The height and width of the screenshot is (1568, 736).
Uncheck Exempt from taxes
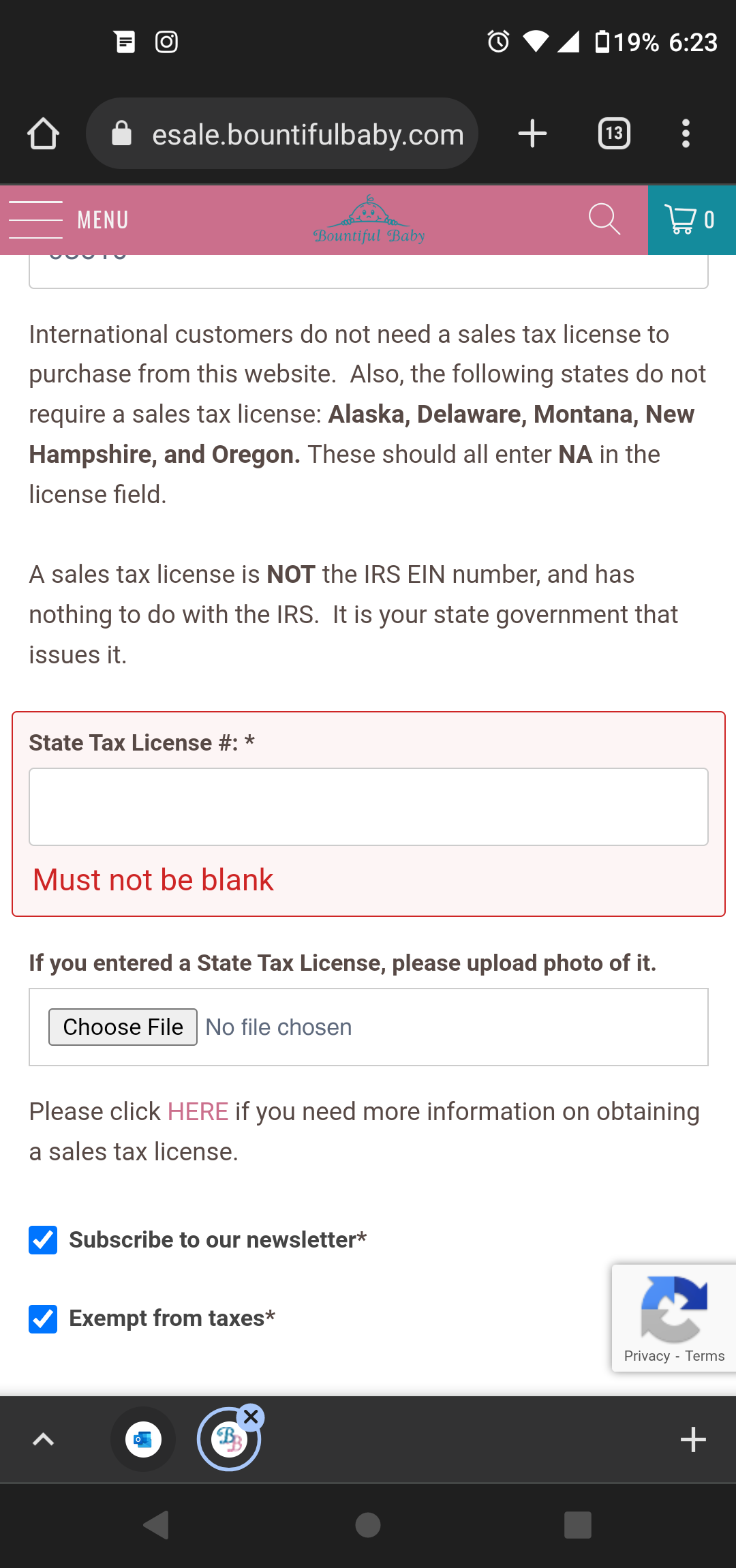(43, 1318)
